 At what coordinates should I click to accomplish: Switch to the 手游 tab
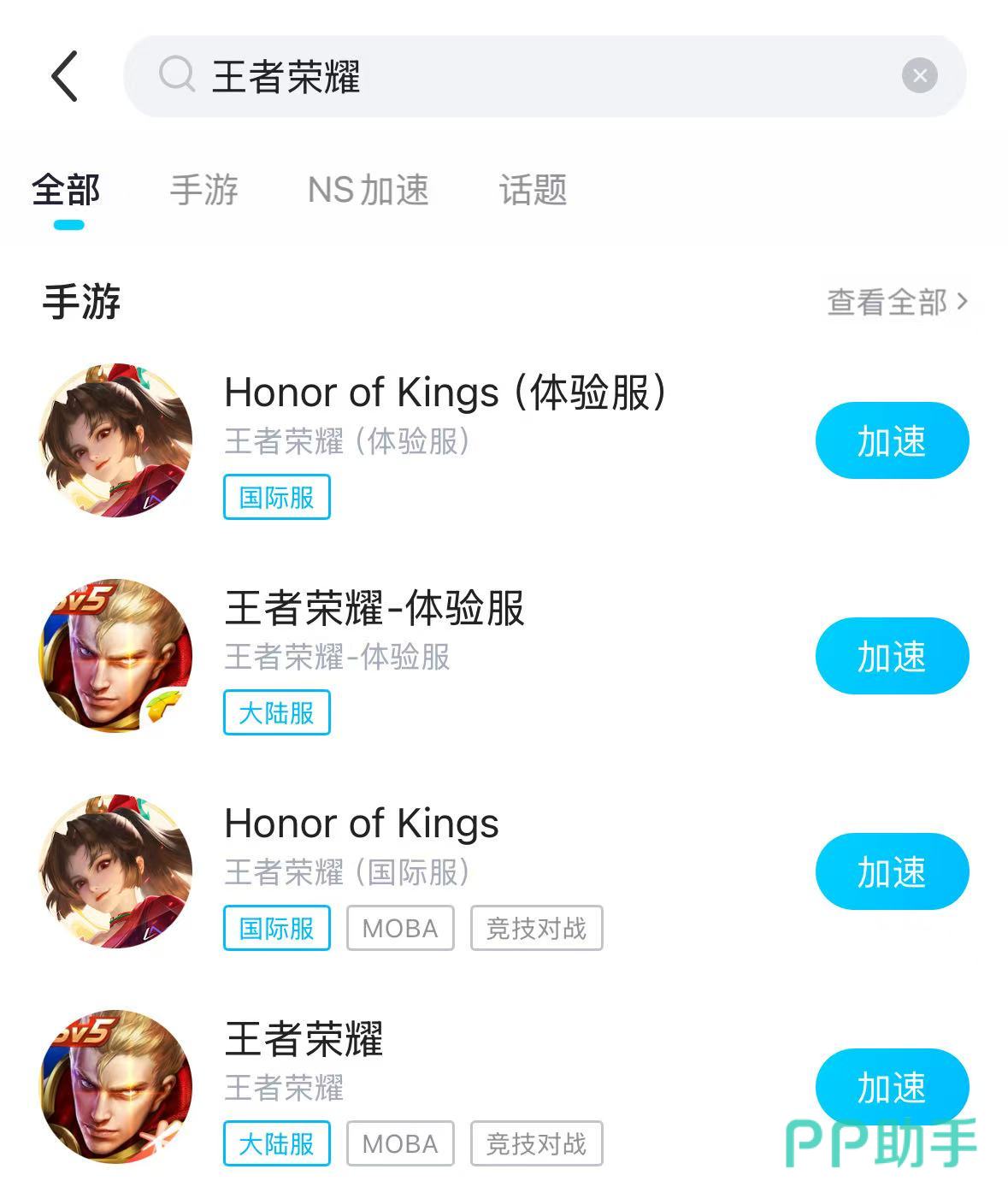(x=203, y=190)
